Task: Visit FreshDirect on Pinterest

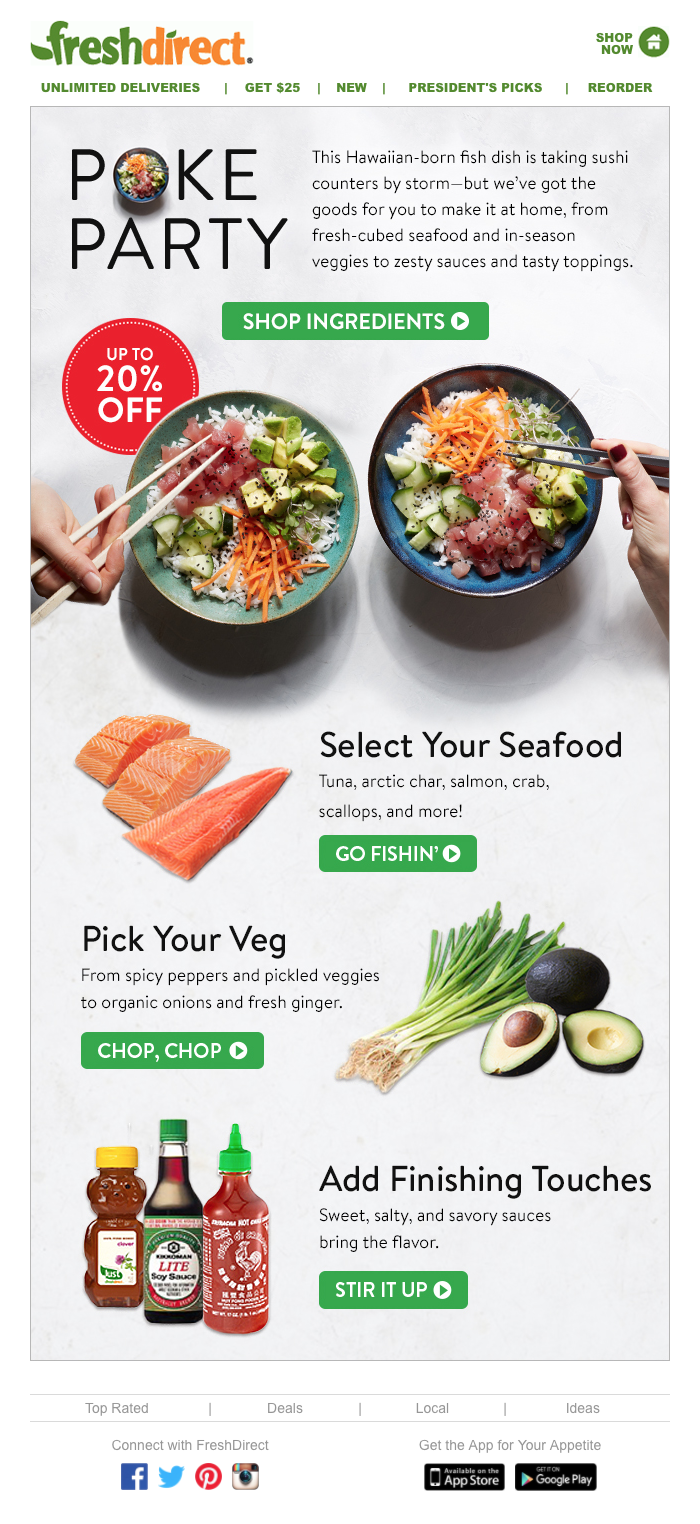Action: coord(208,1476)
